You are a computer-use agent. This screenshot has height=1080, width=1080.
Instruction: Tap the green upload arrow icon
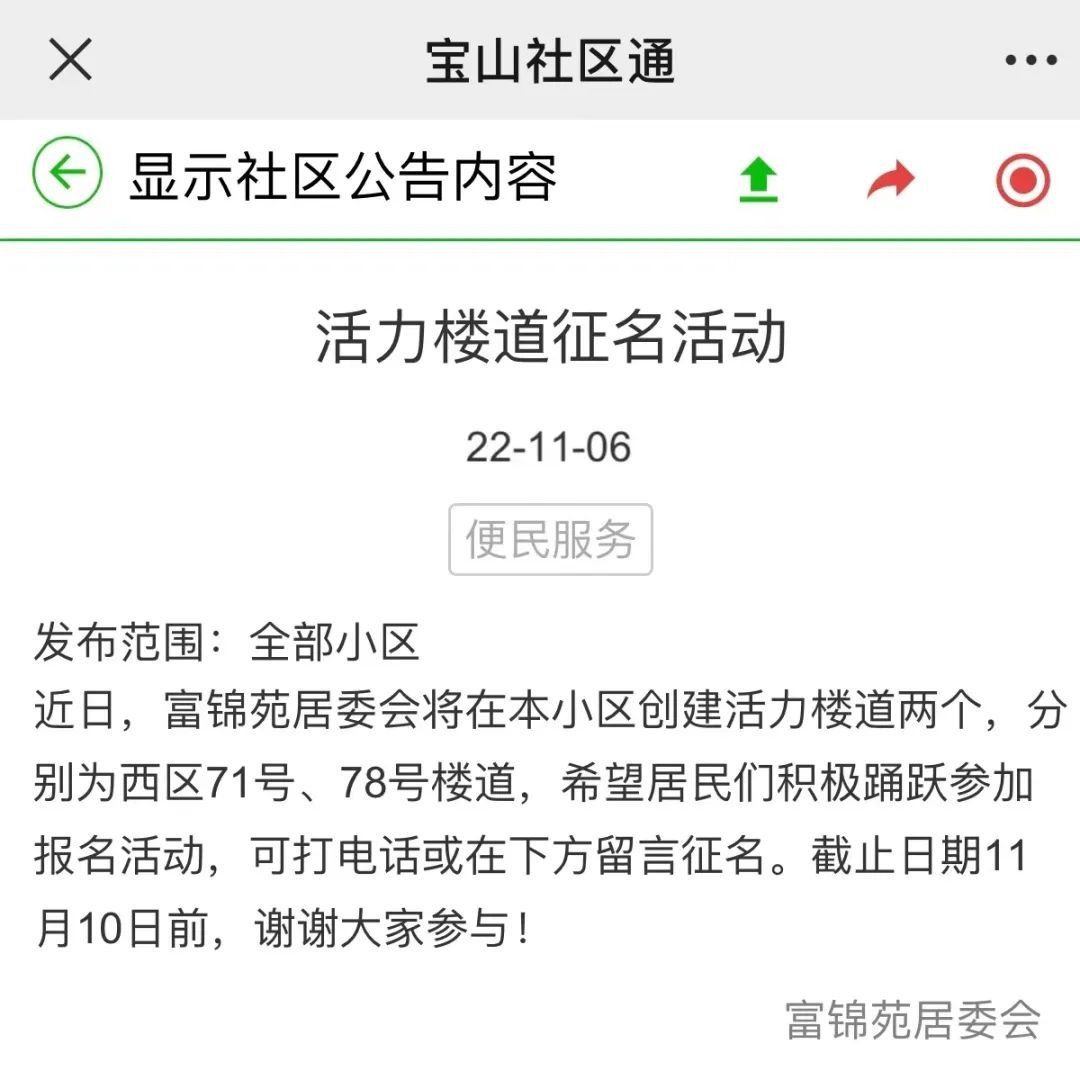click(758, 180)
